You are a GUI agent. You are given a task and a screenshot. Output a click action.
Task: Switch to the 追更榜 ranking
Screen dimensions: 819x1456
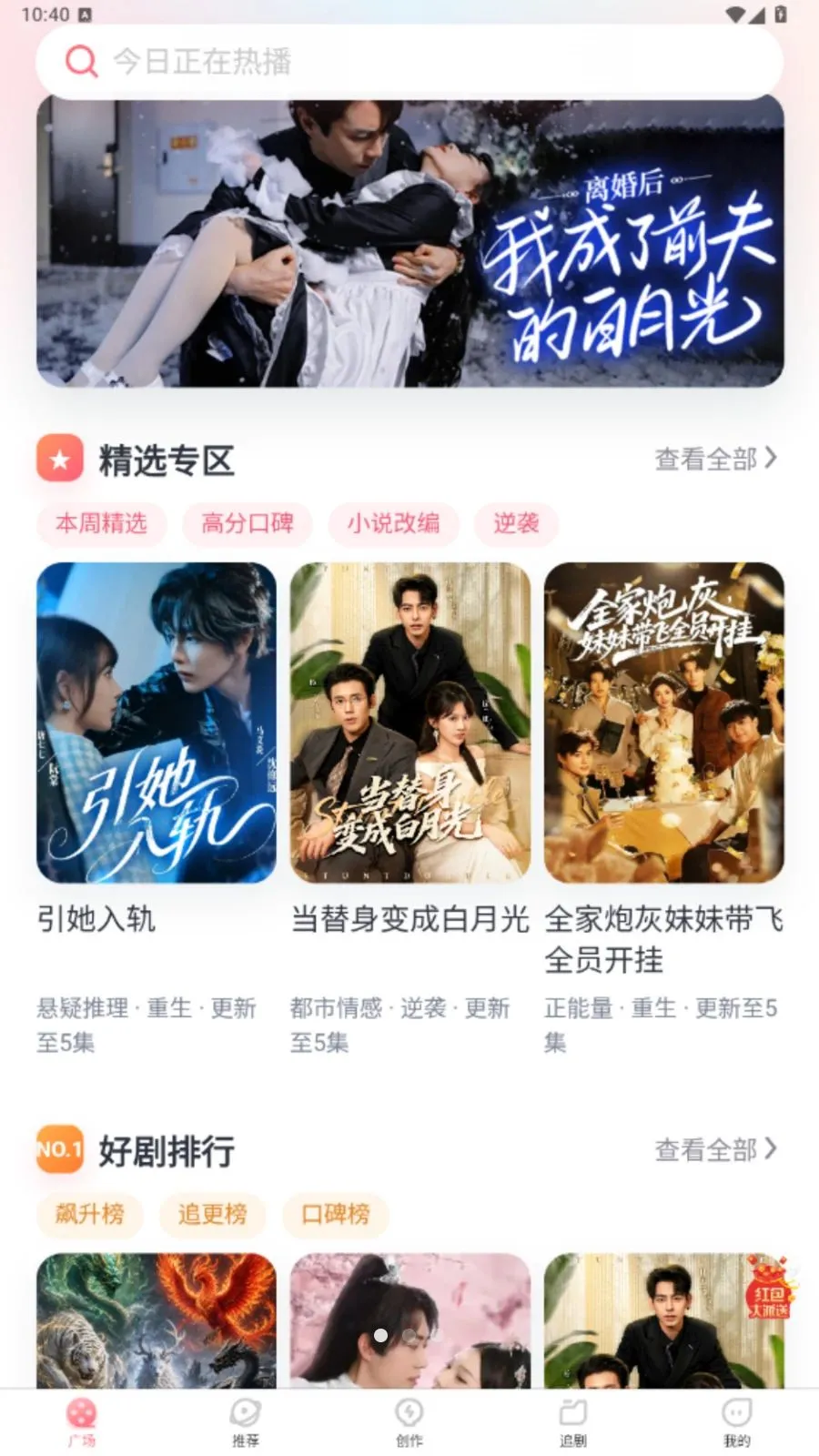point(212,1214)
